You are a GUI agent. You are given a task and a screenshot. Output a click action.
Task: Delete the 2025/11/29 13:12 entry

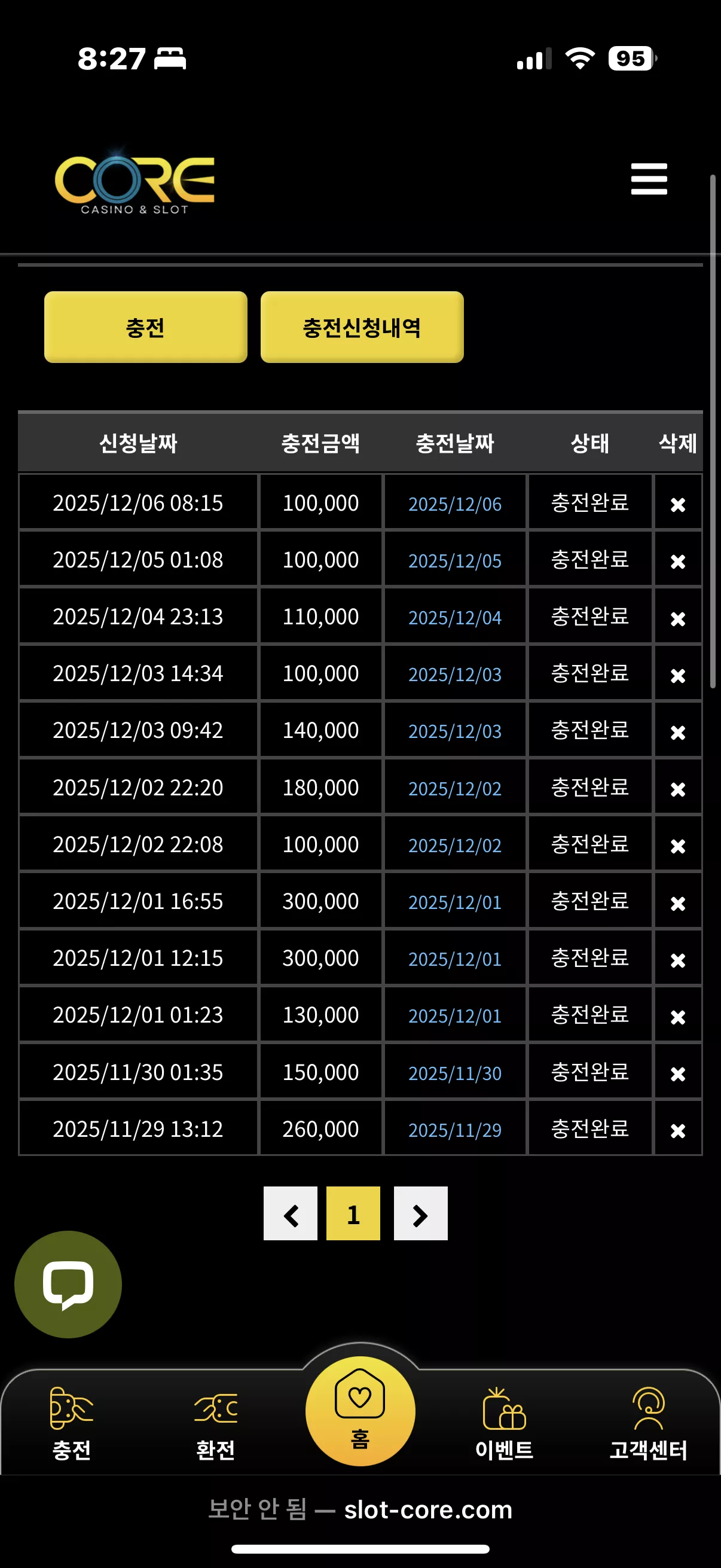pyautogui.click(x=678, y=1130)
